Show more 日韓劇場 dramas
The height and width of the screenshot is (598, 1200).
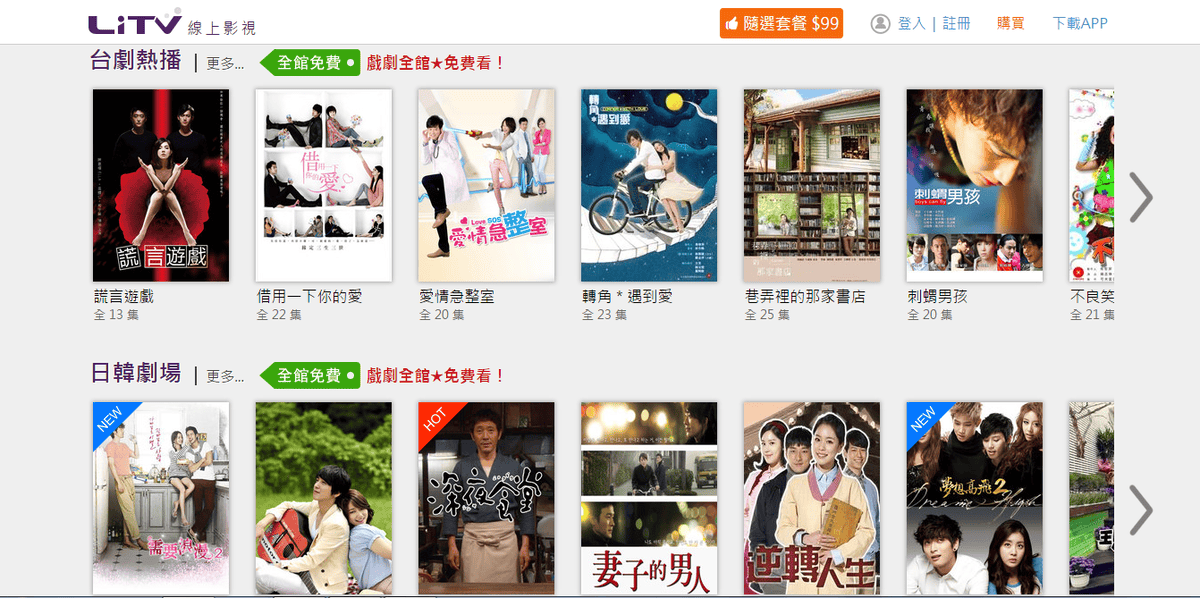pos(225,376)
